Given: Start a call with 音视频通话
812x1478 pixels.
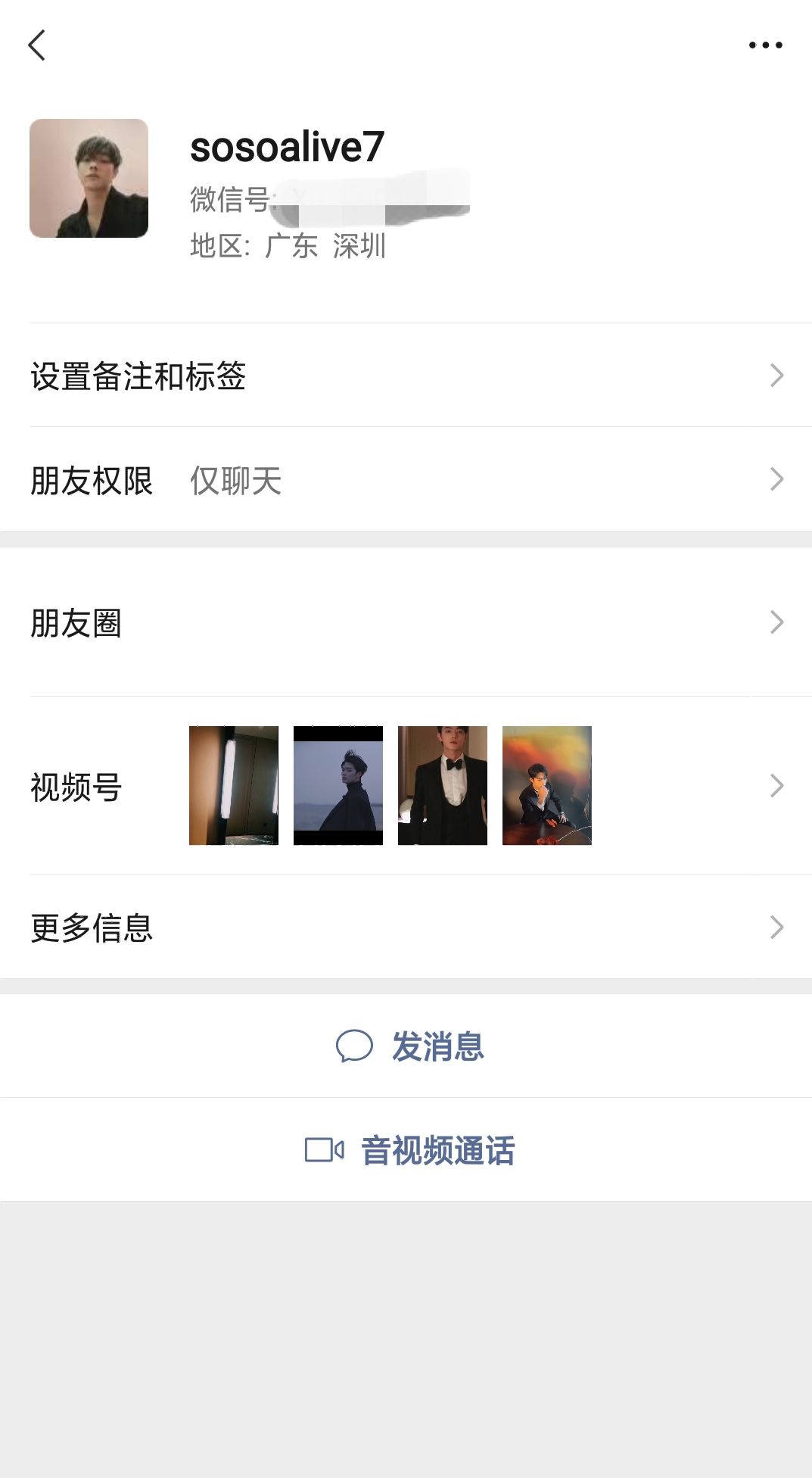Looking at the screenshot, I should pos(410,1150).
